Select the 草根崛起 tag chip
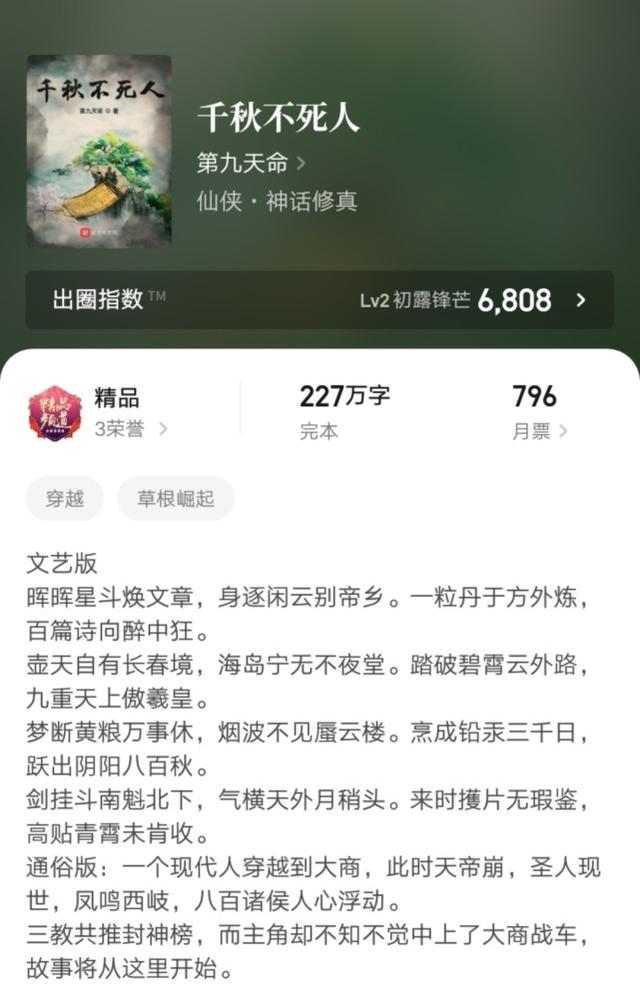Image resolution: width=640 pixels, height=989 pixels. 175,498
